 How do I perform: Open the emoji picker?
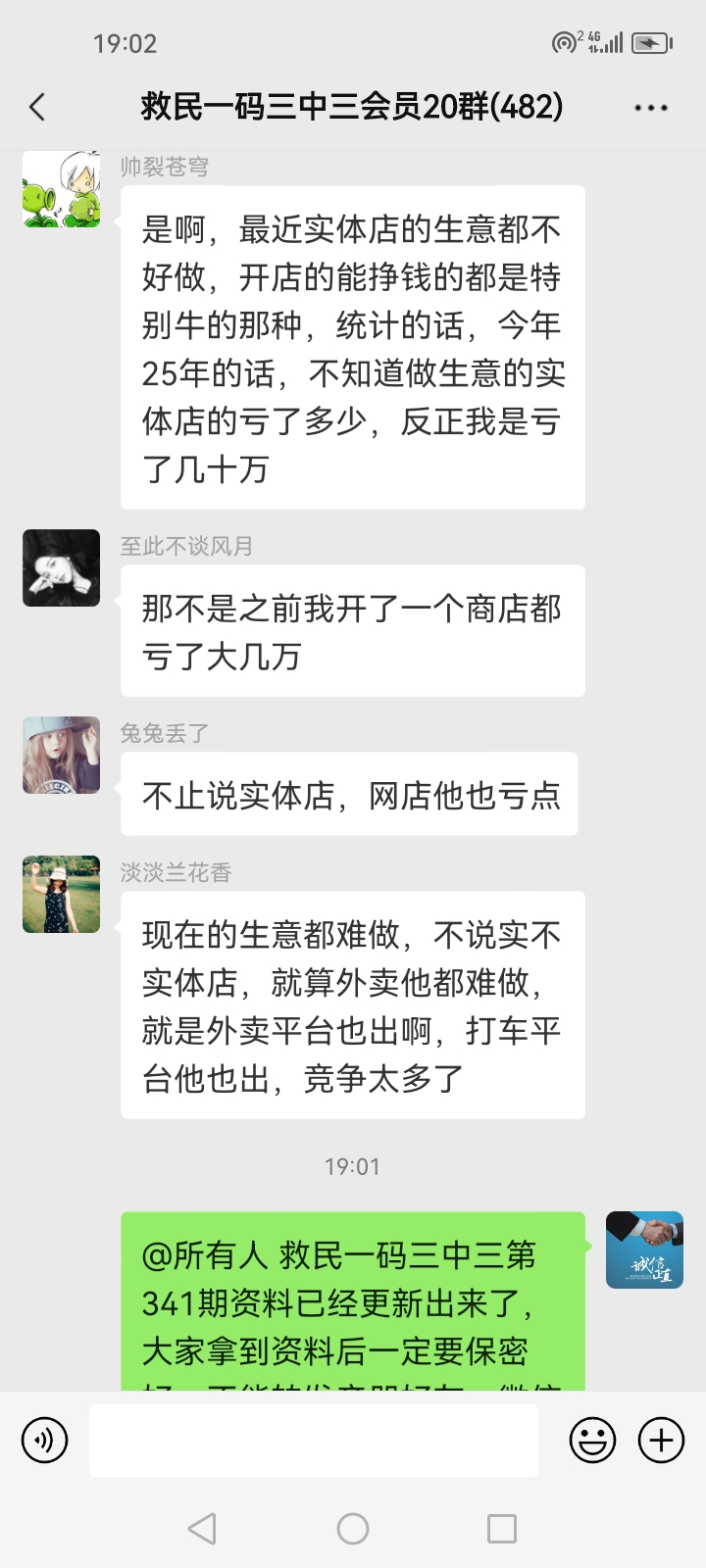(x=592, y=1441)
